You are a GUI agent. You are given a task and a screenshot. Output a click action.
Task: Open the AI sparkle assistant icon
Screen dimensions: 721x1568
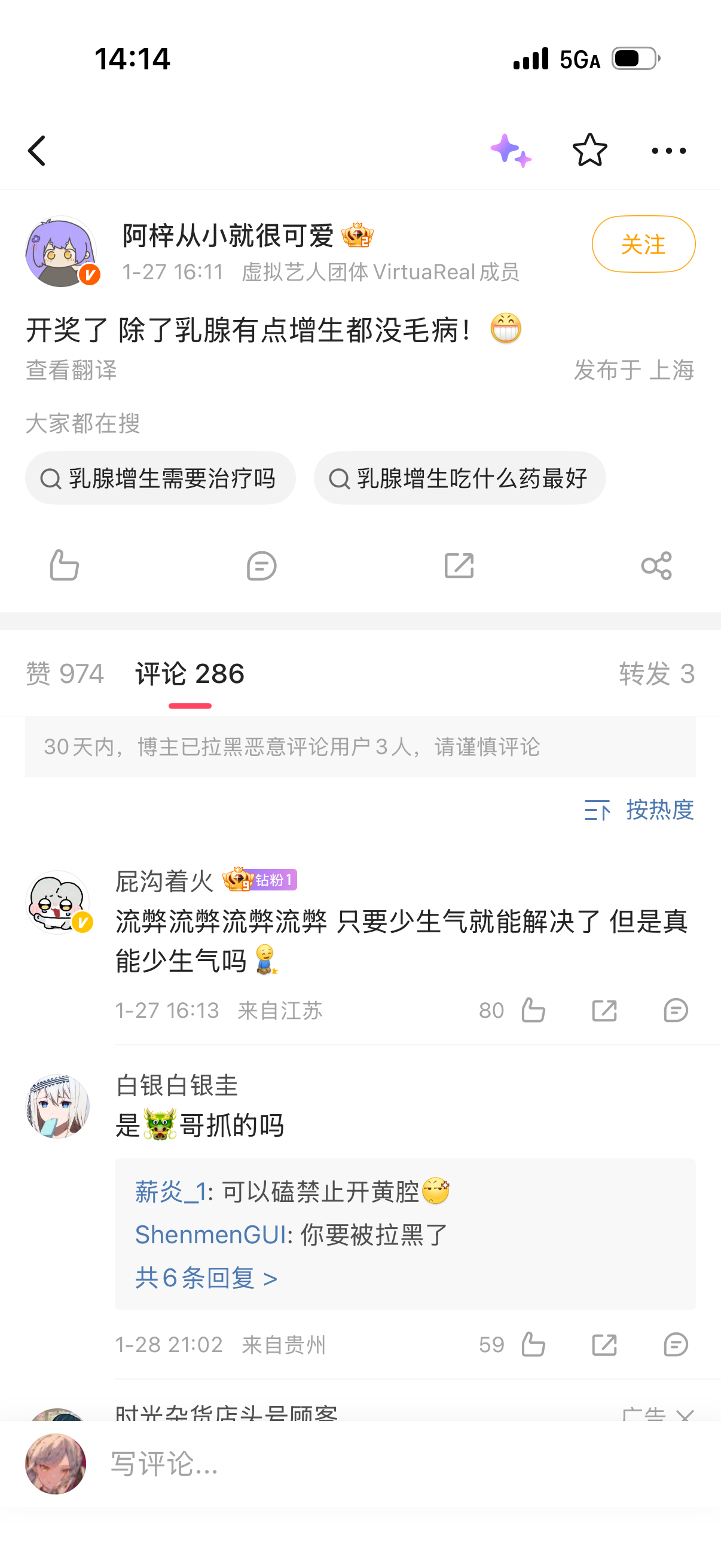pos(511,150)
